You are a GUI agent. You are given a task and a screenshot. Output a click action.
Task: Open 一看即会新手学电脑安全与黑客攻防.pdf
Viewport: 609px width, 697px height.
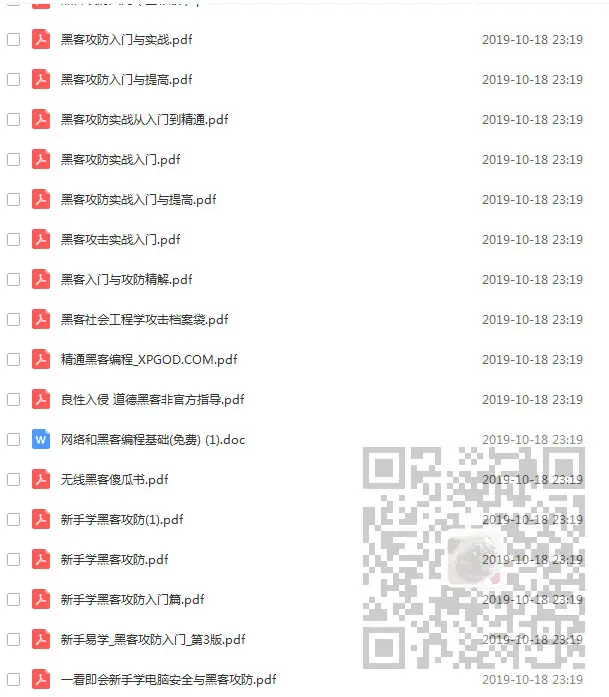pyautogui.click(x=168, y=680)
